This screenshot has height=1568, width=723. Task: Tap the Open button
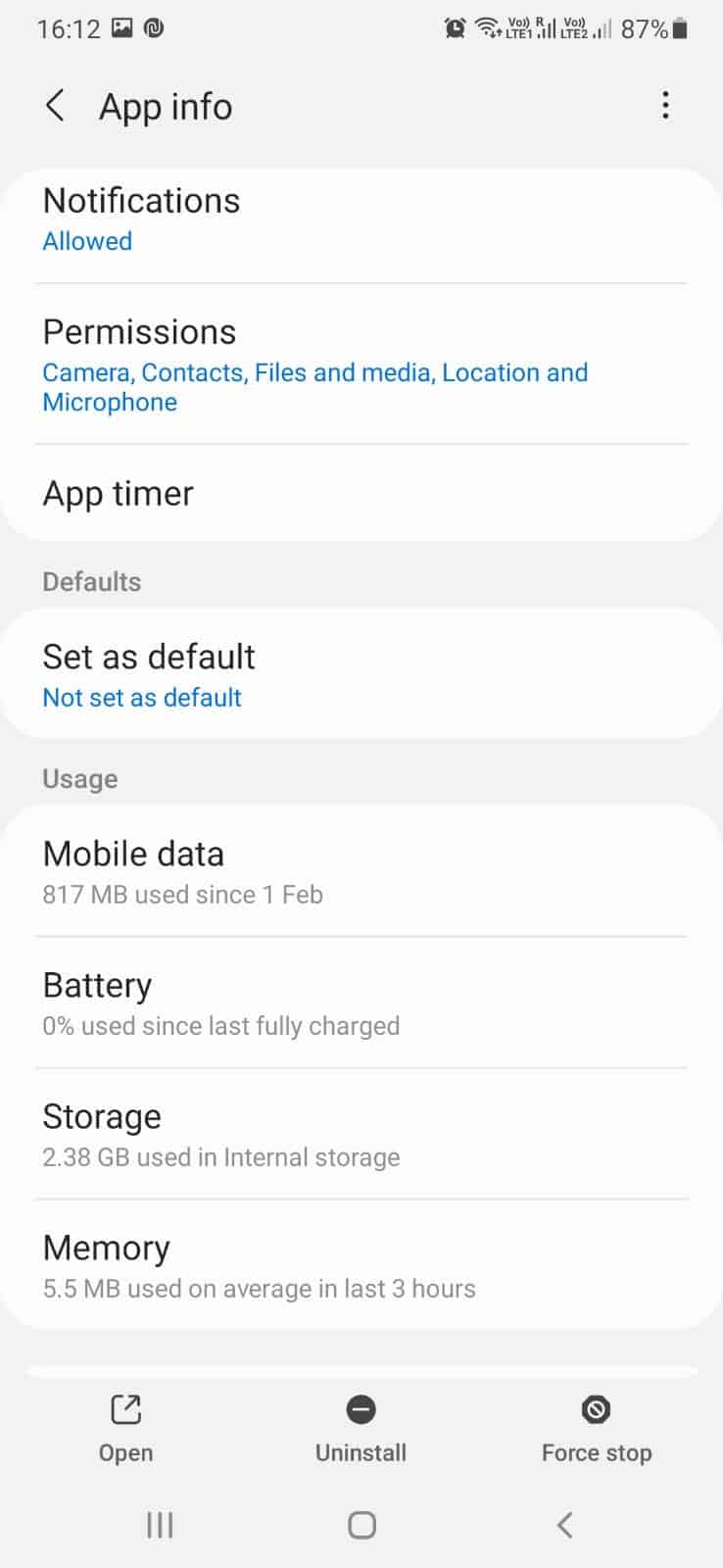click(125, 1428)
